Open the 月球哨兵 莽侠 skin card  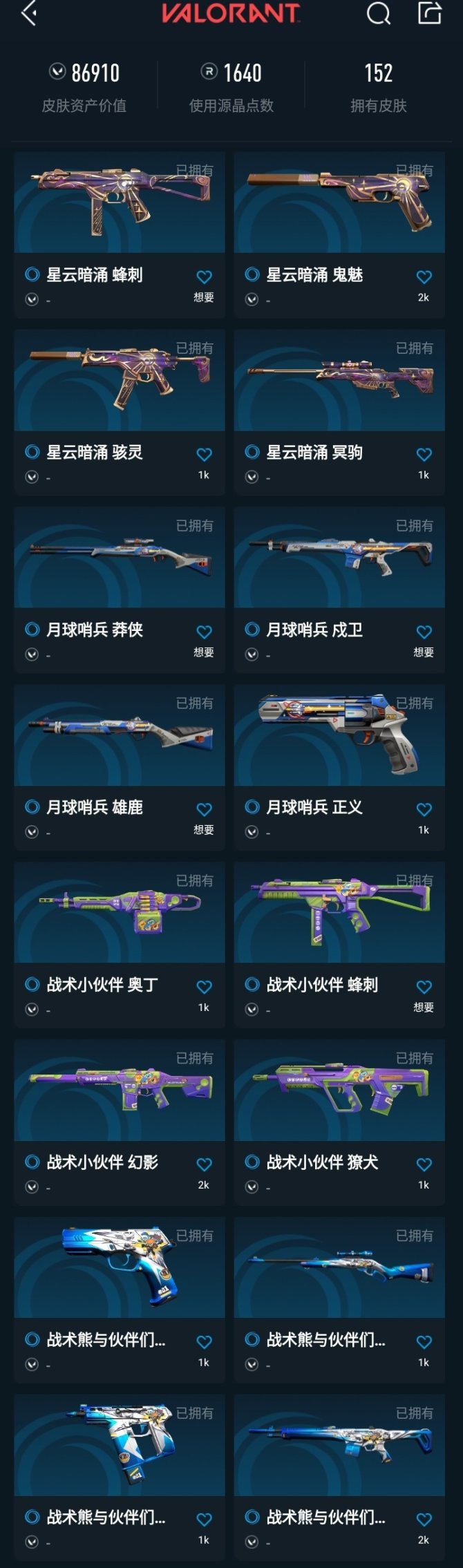tap(119, 558)
